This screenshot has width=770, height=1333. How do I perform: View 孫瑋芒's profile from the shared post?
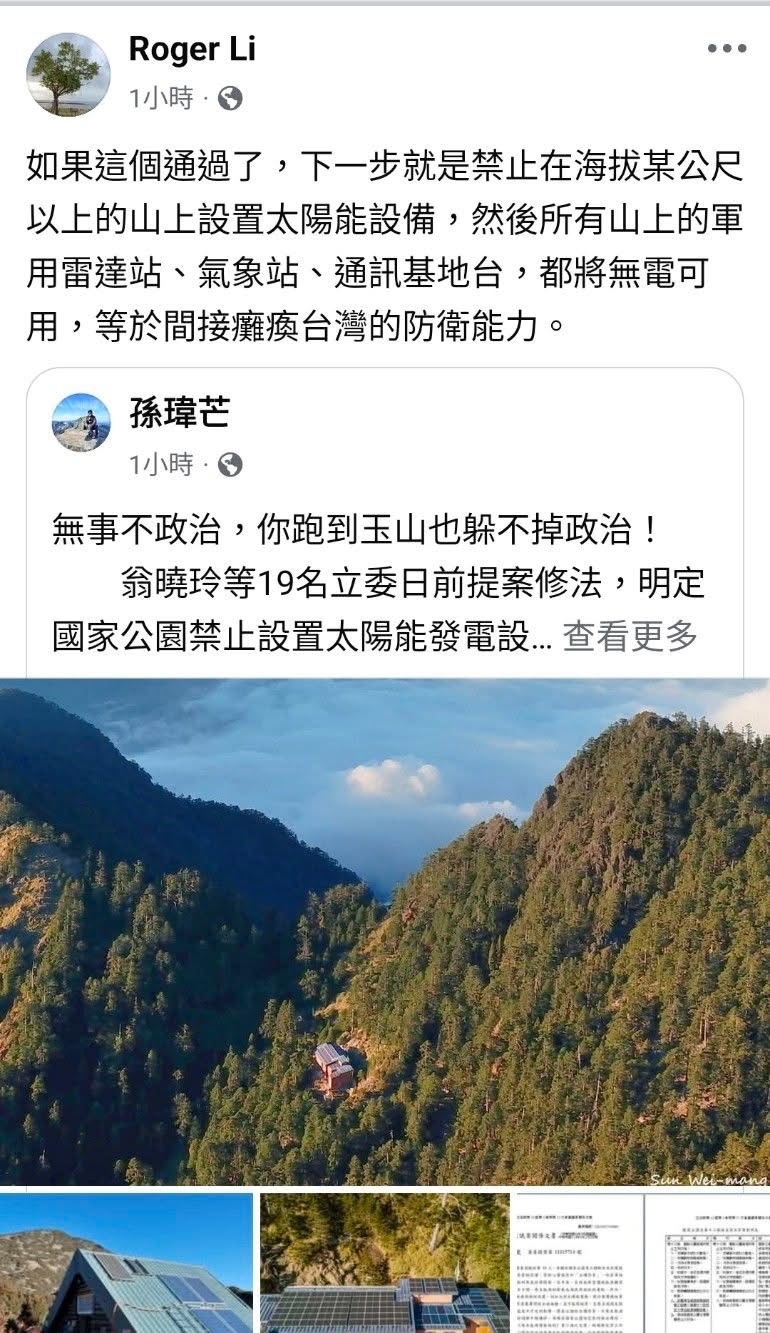pos(180,412)
